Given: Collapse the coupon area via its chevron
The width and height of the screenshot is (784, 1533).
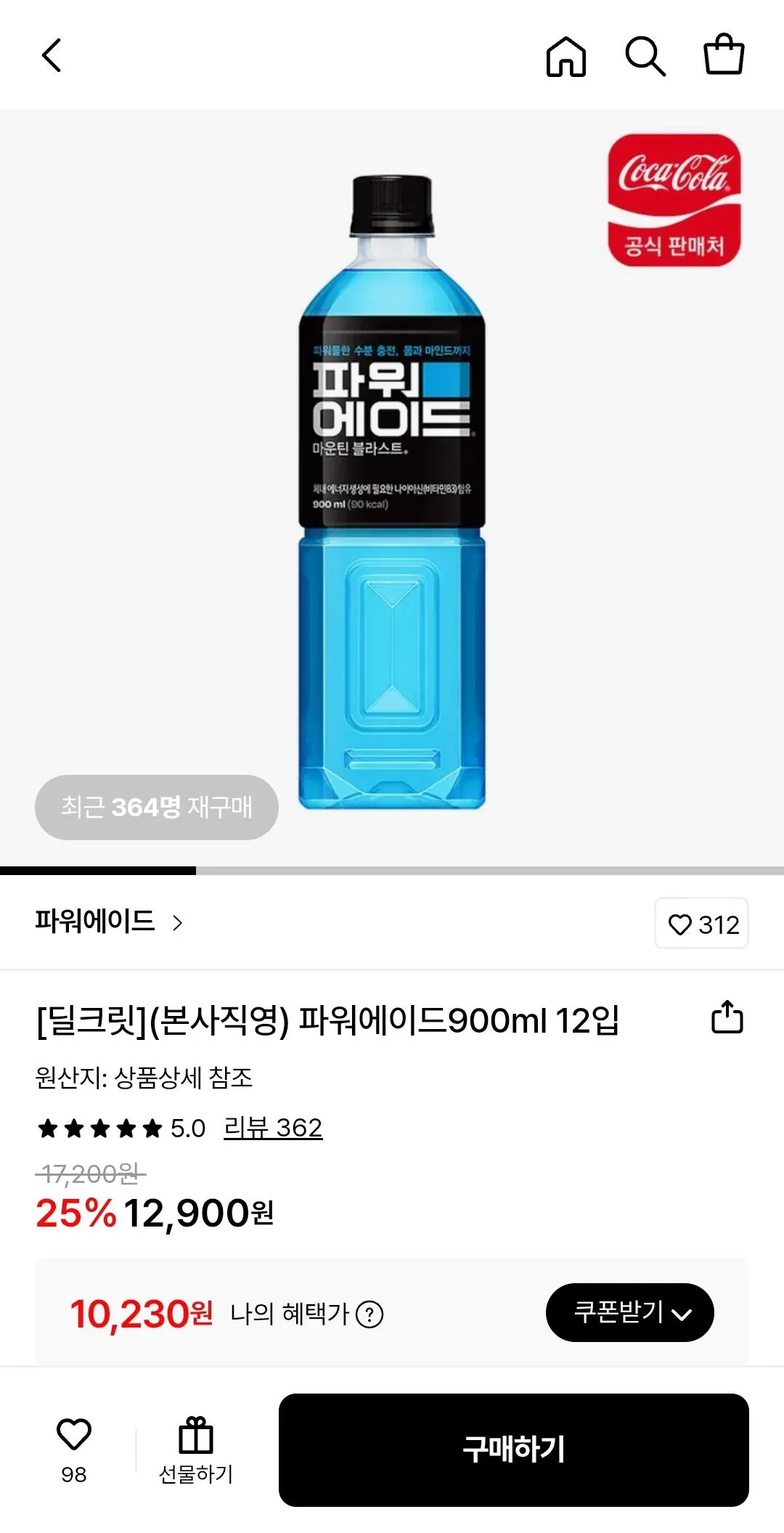Looking at the screenshot, I should click(683, 1313).
